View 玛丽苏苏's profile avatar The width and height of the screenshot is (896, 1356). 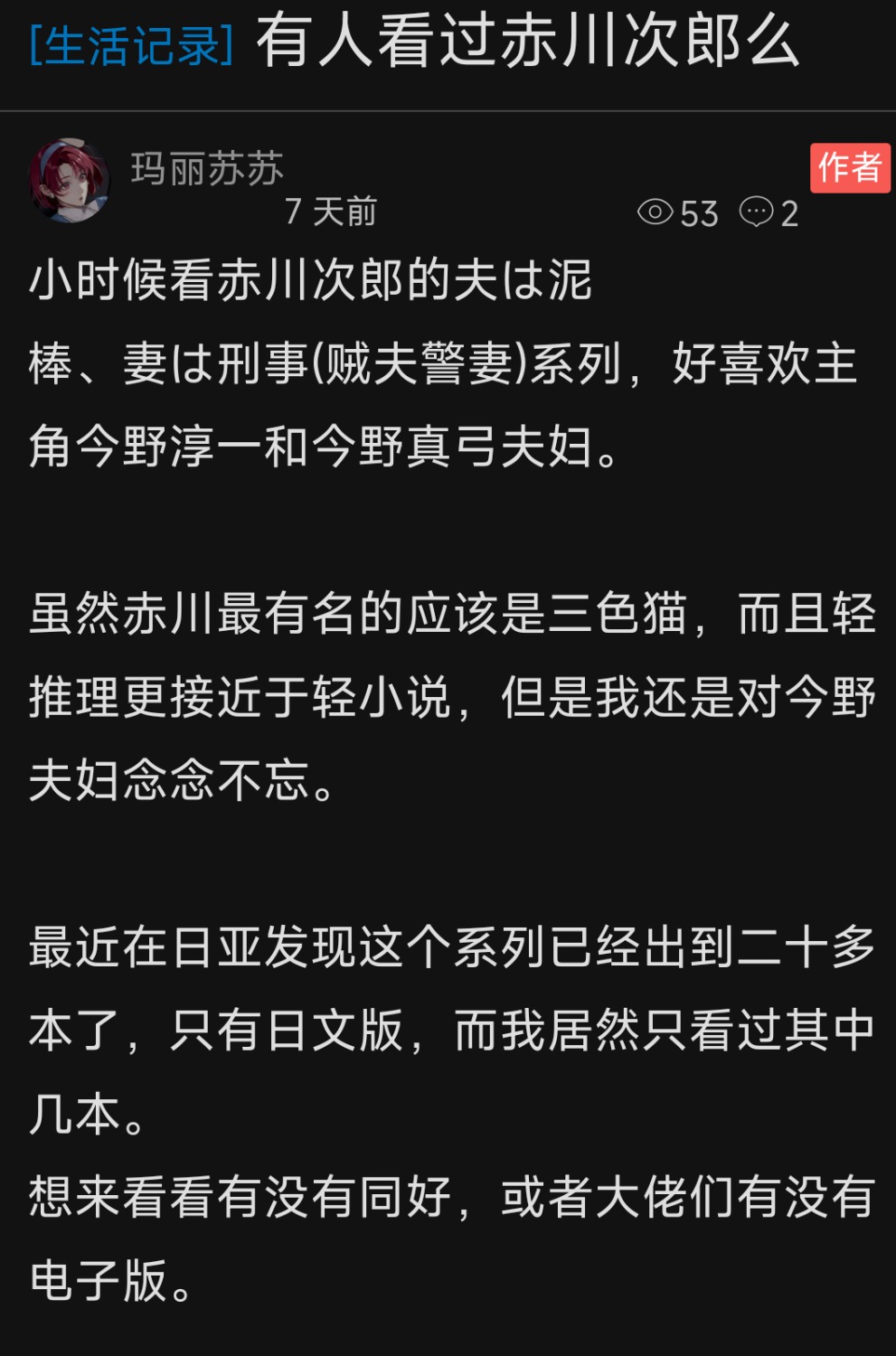(70, 180)
